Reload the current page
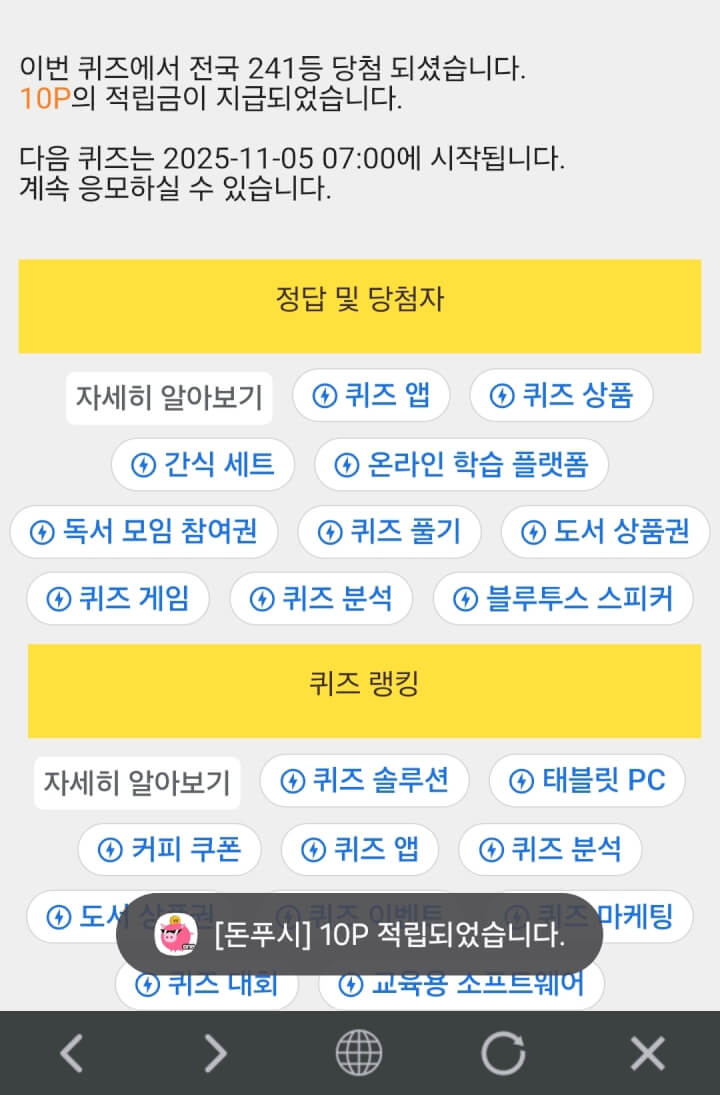720x1095 pixels. click(503, 1053)
